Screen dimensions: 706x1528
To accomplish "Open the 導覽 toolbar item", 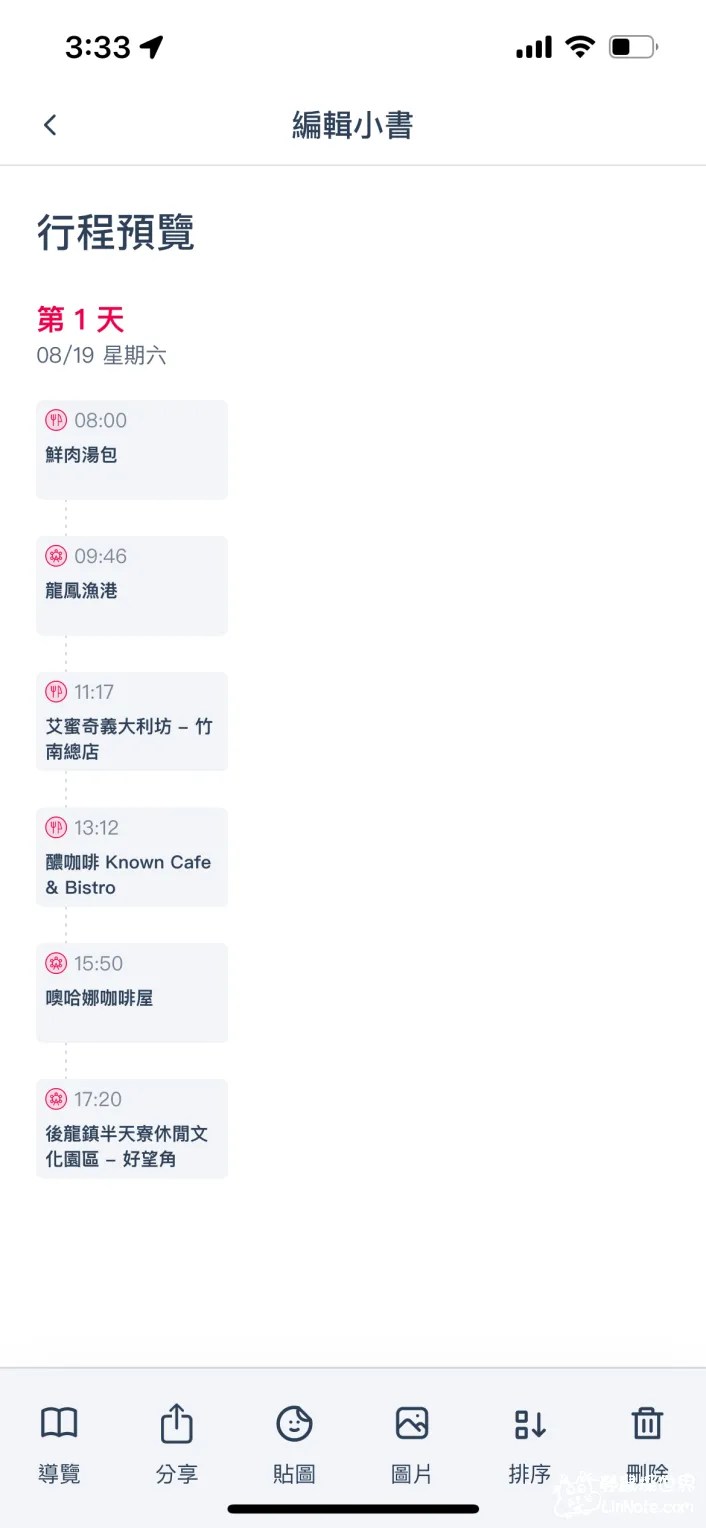I will (x=59, y=1443).
